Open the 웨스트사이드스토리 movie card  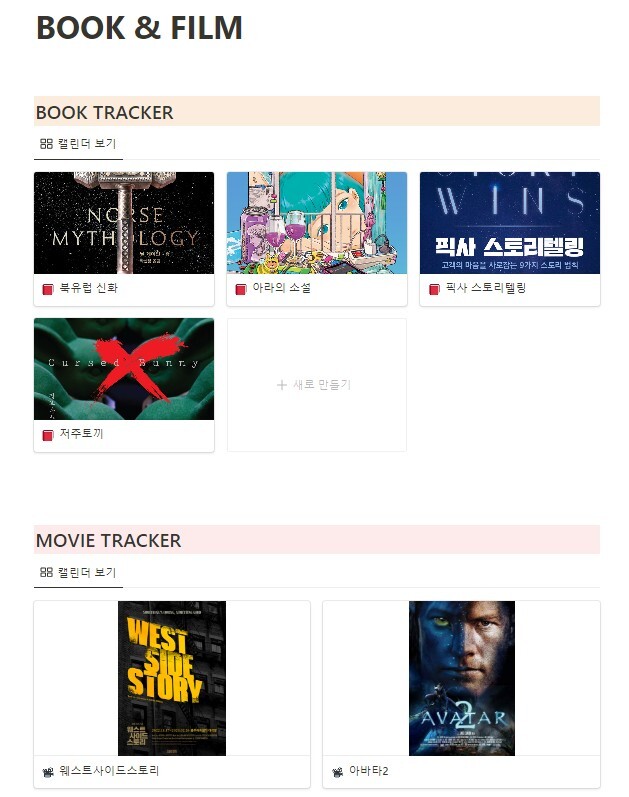point(172,693)
